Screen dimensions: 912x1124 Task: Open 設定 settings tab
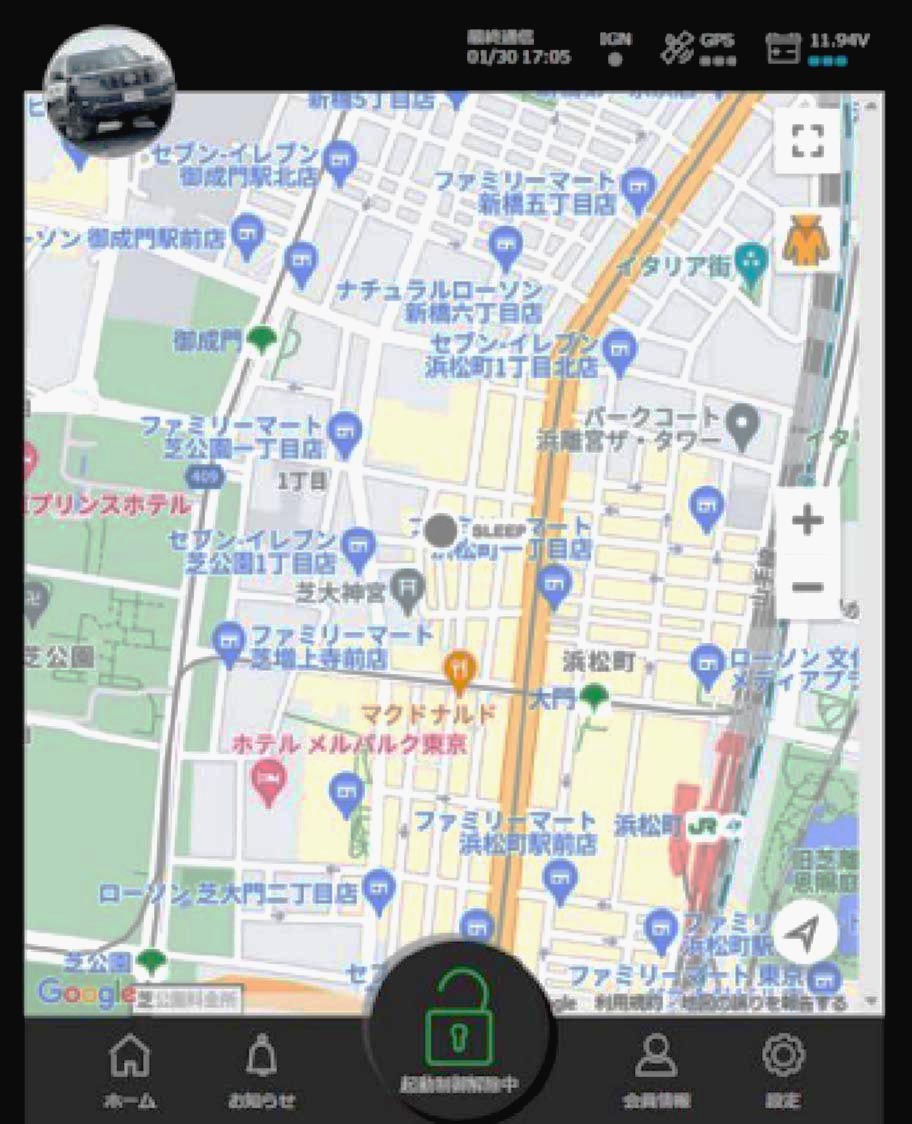783,1070
